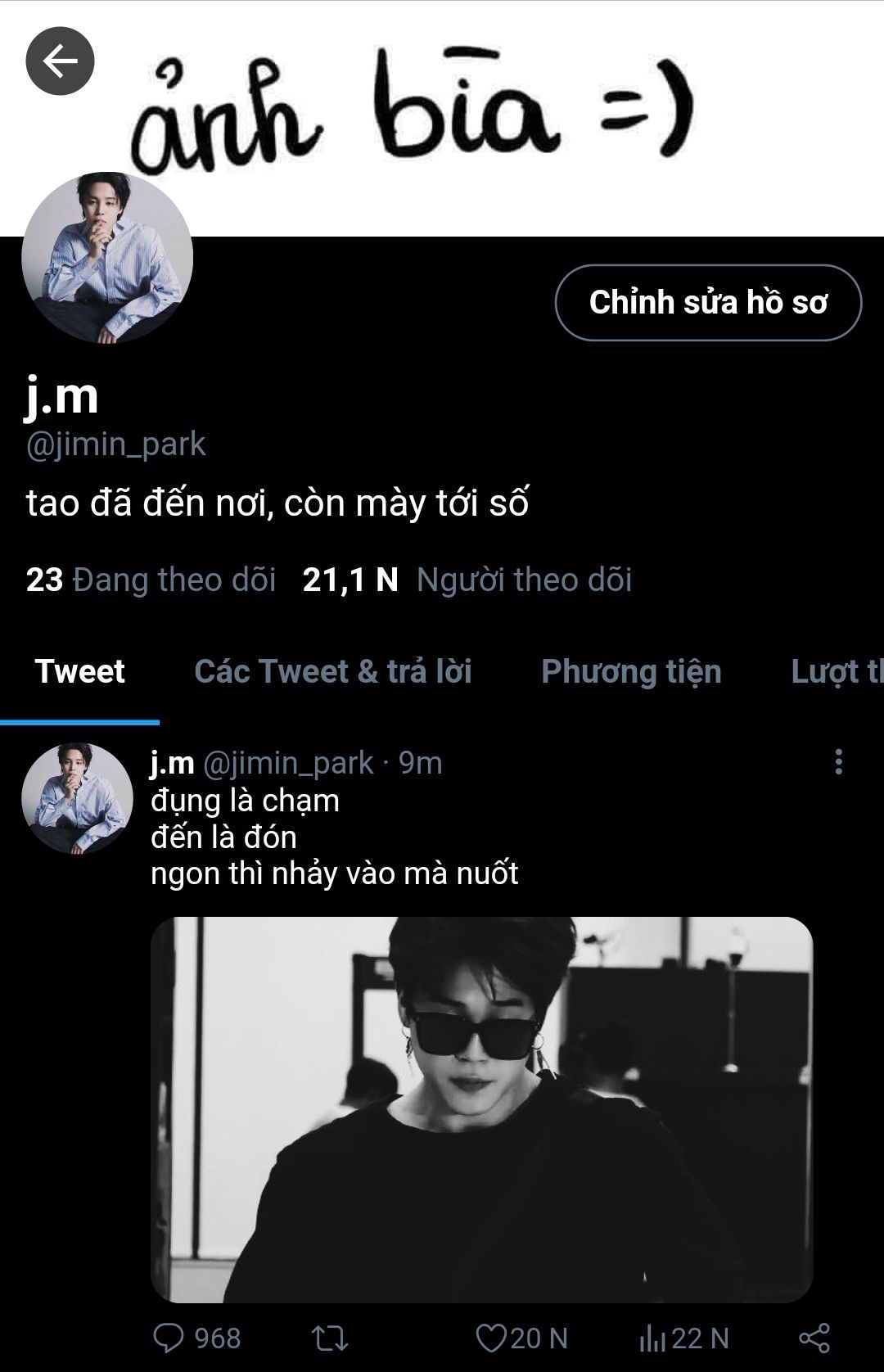The width and height of the screenshot is (884, 1372).
Task: Open the large profile avatar photo
Action: (107, 258)
